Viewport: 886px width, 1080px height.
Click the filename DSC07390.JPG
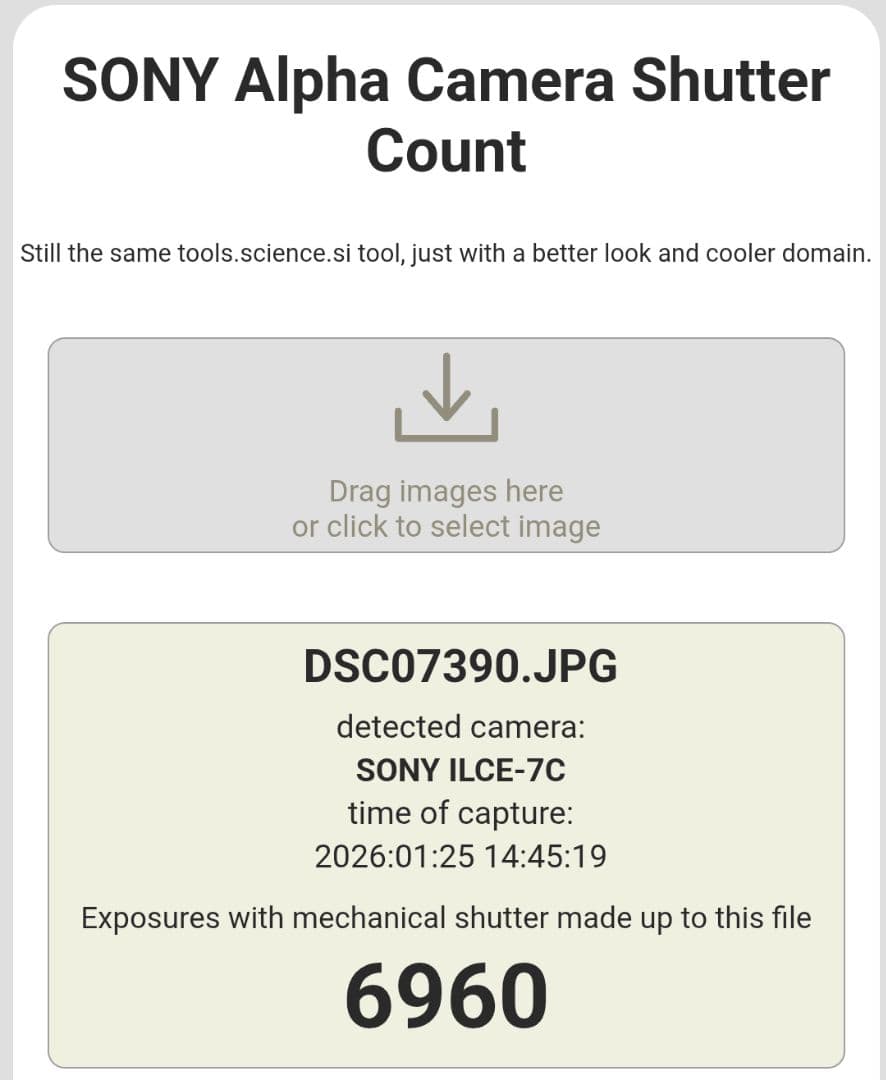pos(460,666)
